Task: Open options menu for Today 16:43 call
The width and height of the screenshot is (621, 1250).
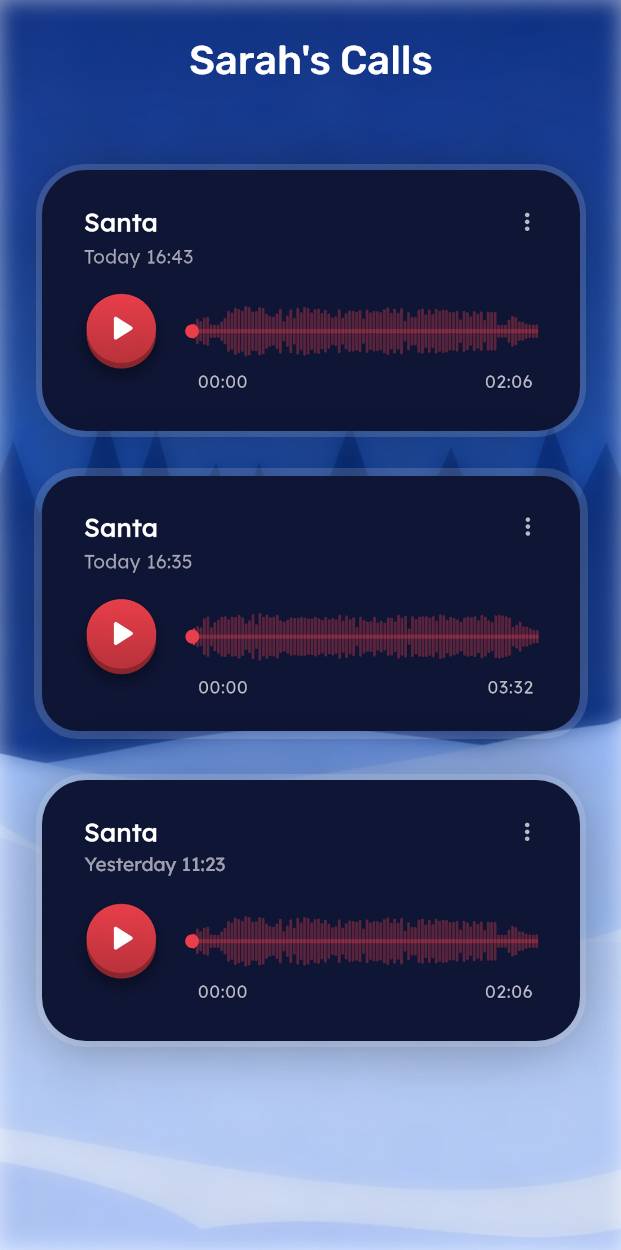Action: click(x=527, y=222)
